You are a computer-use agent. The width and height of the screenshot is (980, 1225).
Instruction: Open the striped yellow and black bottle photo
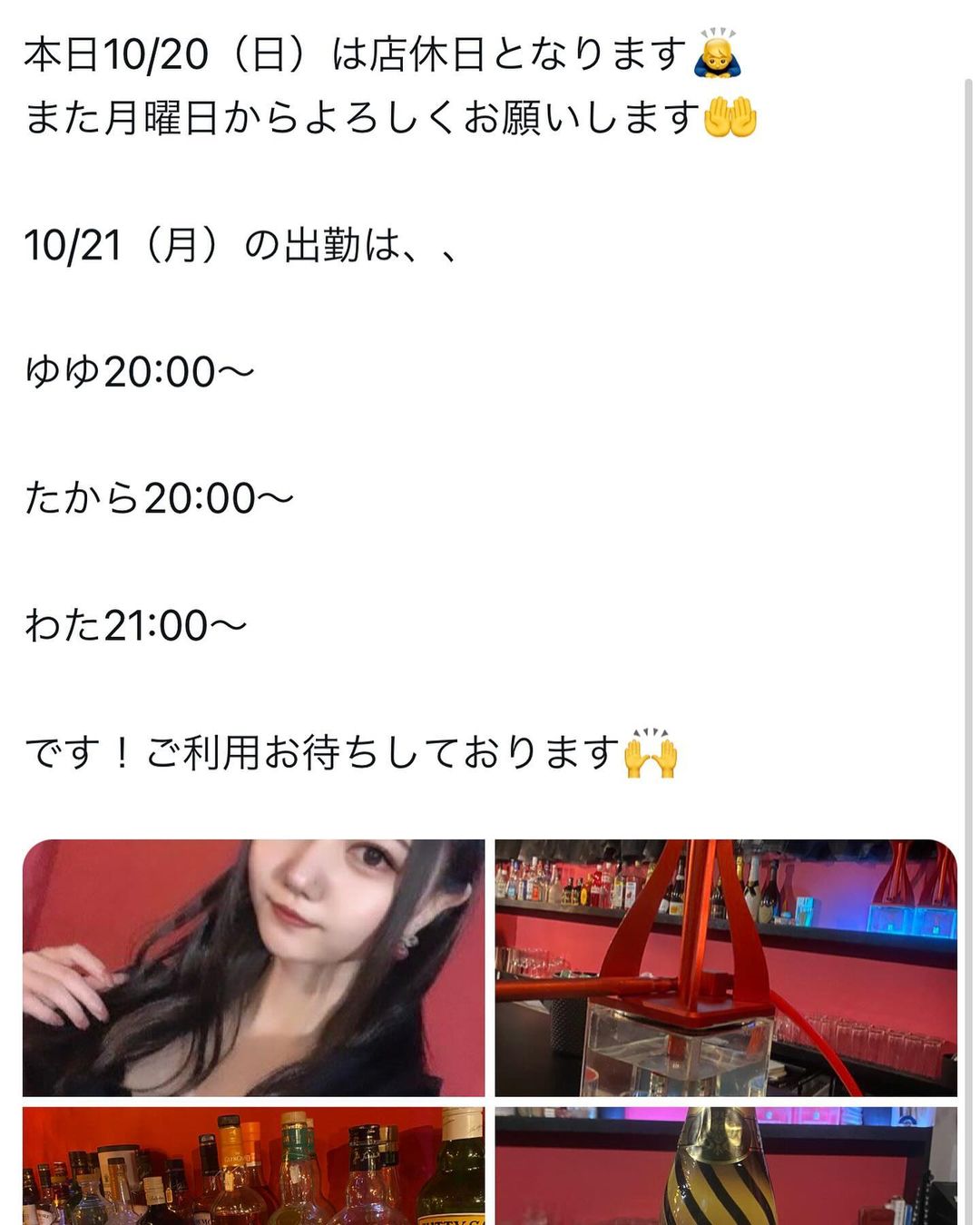click(726, 1166)
